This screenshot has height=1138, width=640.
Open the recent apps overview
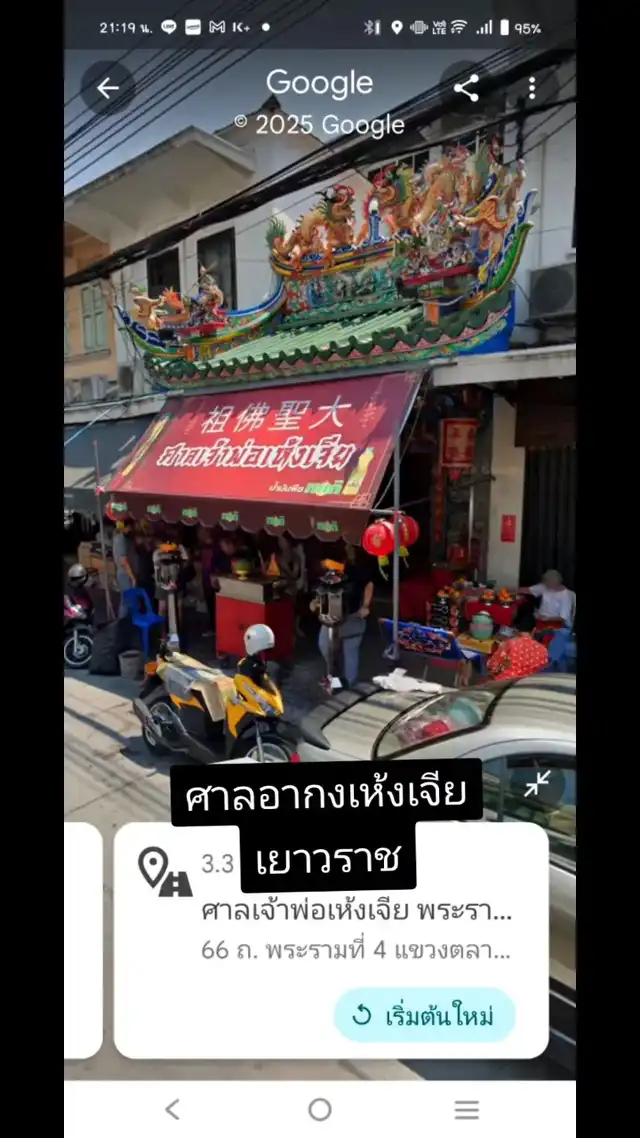coord(466,1109)
